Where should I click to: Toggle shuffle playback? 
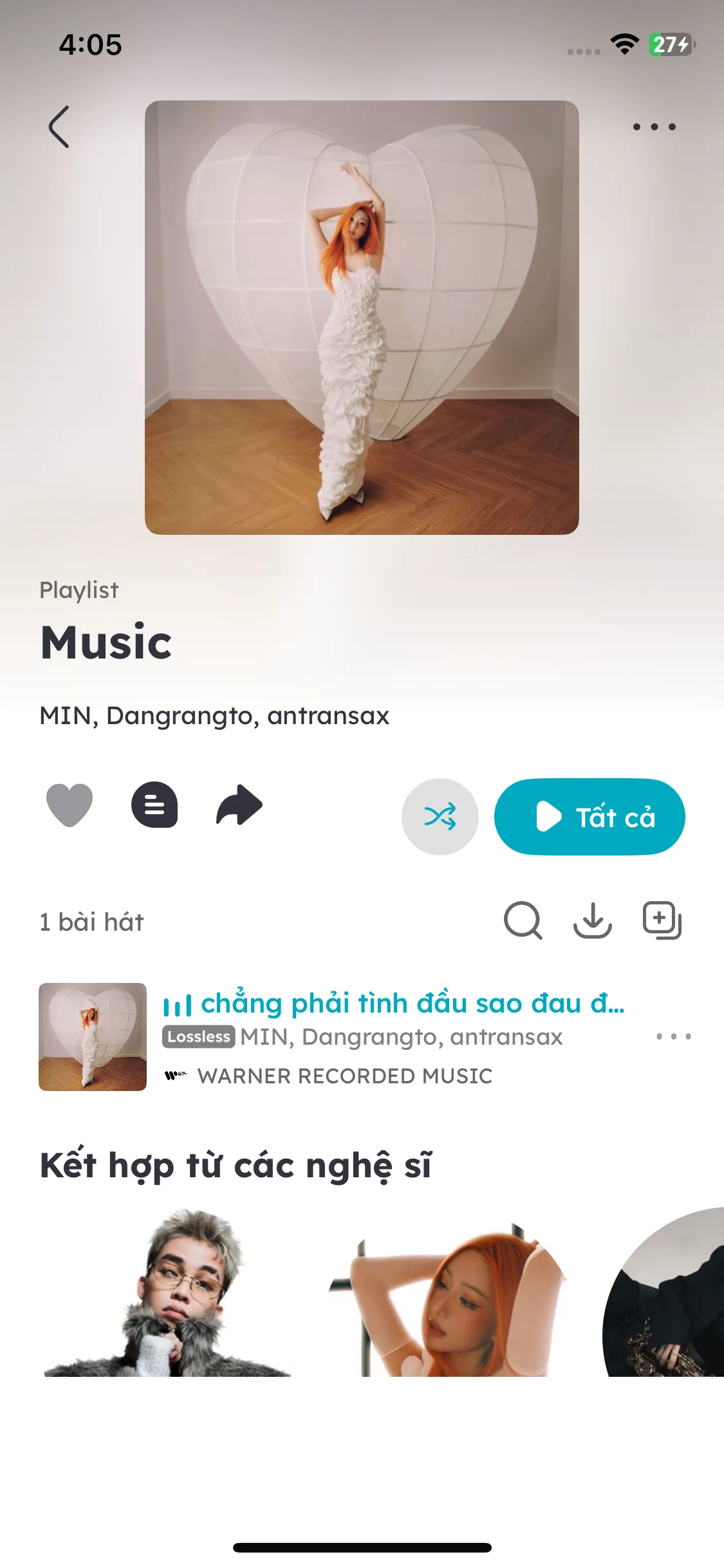440,817
